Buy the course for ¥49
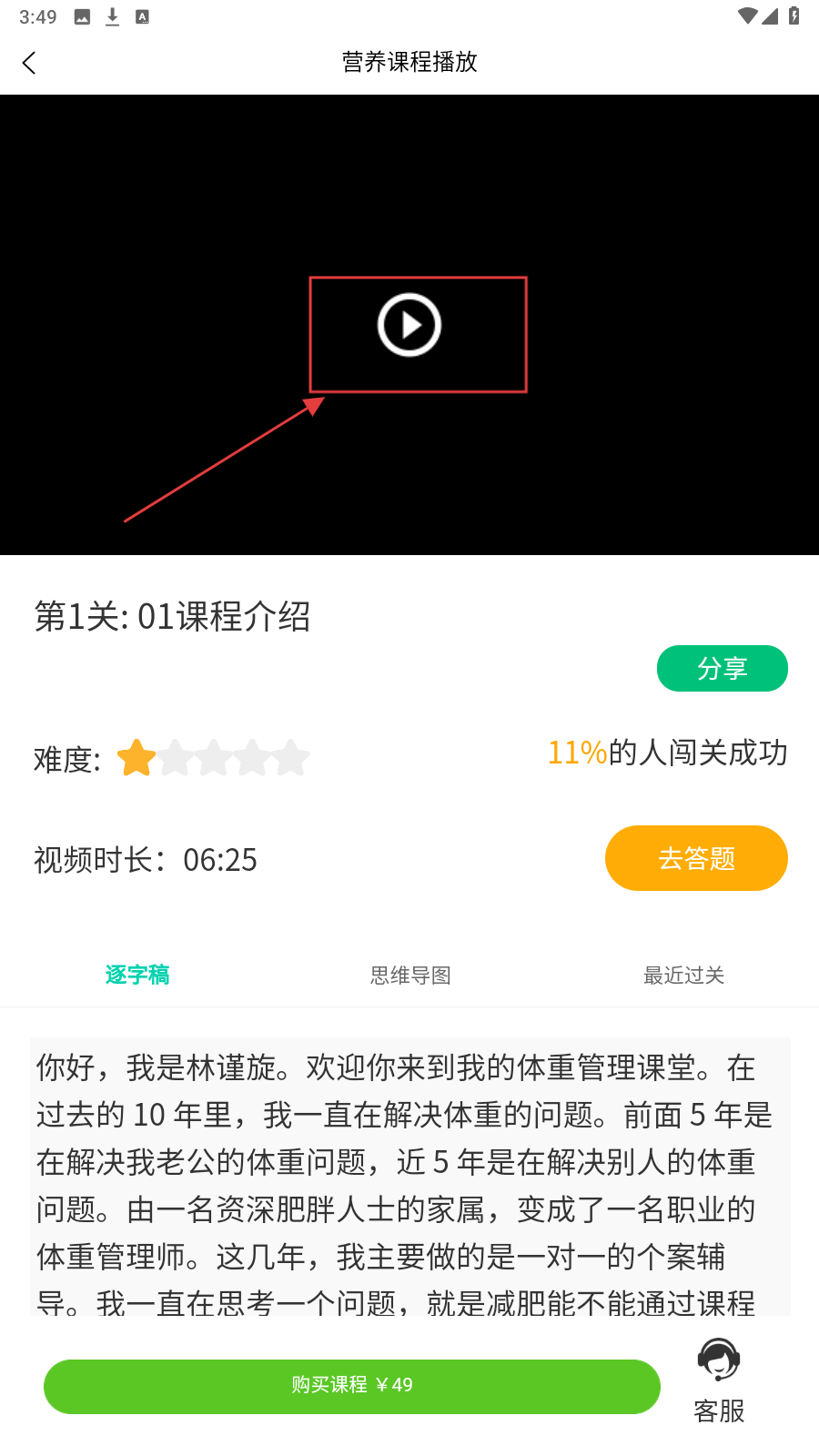The width and height of the screenshot is (819, 1456). [351, 1386]
